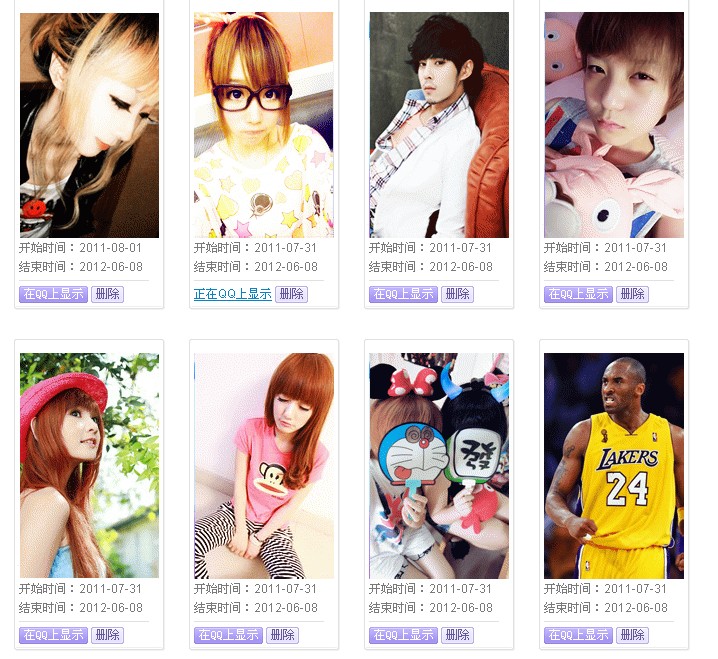Show the man in white jacket photo on QQ
Image resolution: width=718 pixels, height=659 pixels.
pyautogui.click(x=403, y=294)
